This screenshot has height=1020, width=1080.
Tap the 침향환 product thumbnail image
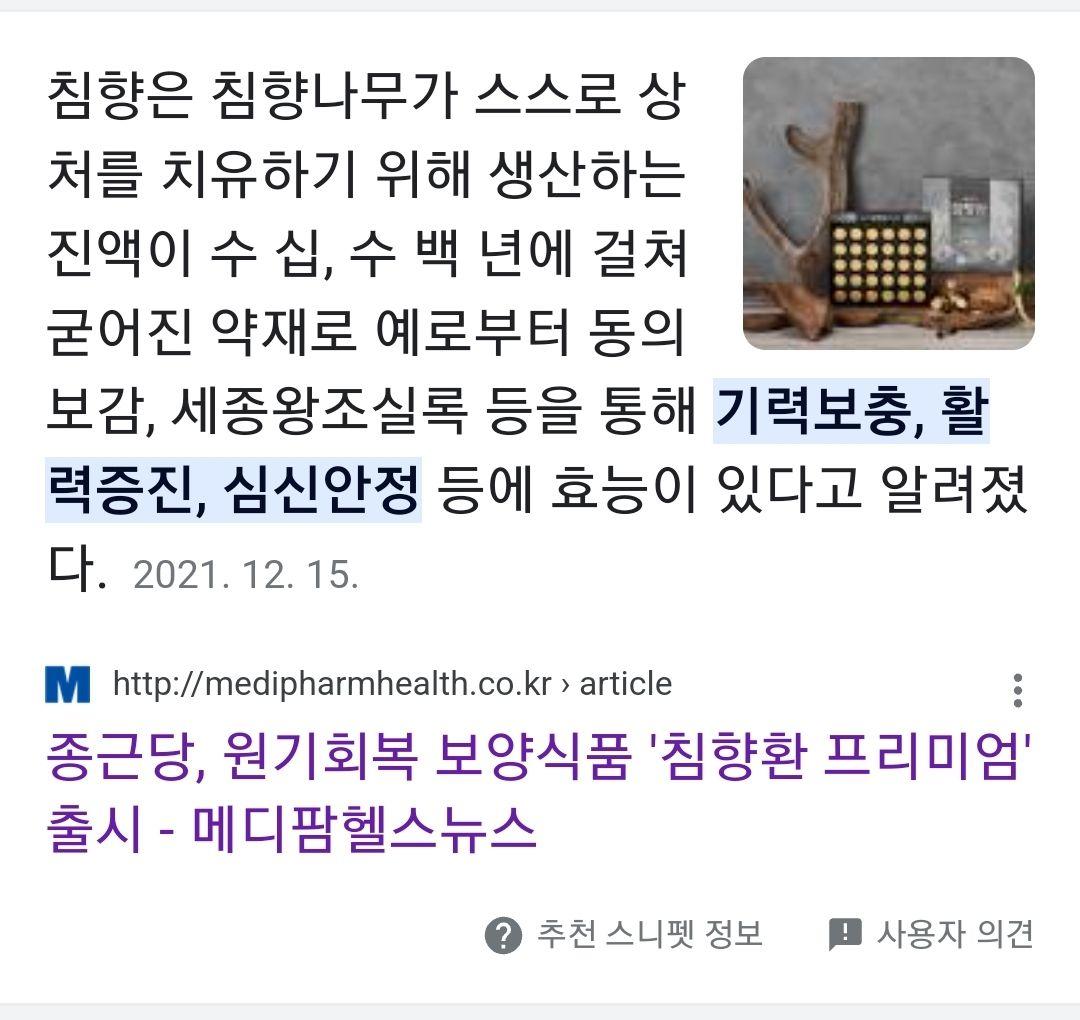(x=888, y=204)
